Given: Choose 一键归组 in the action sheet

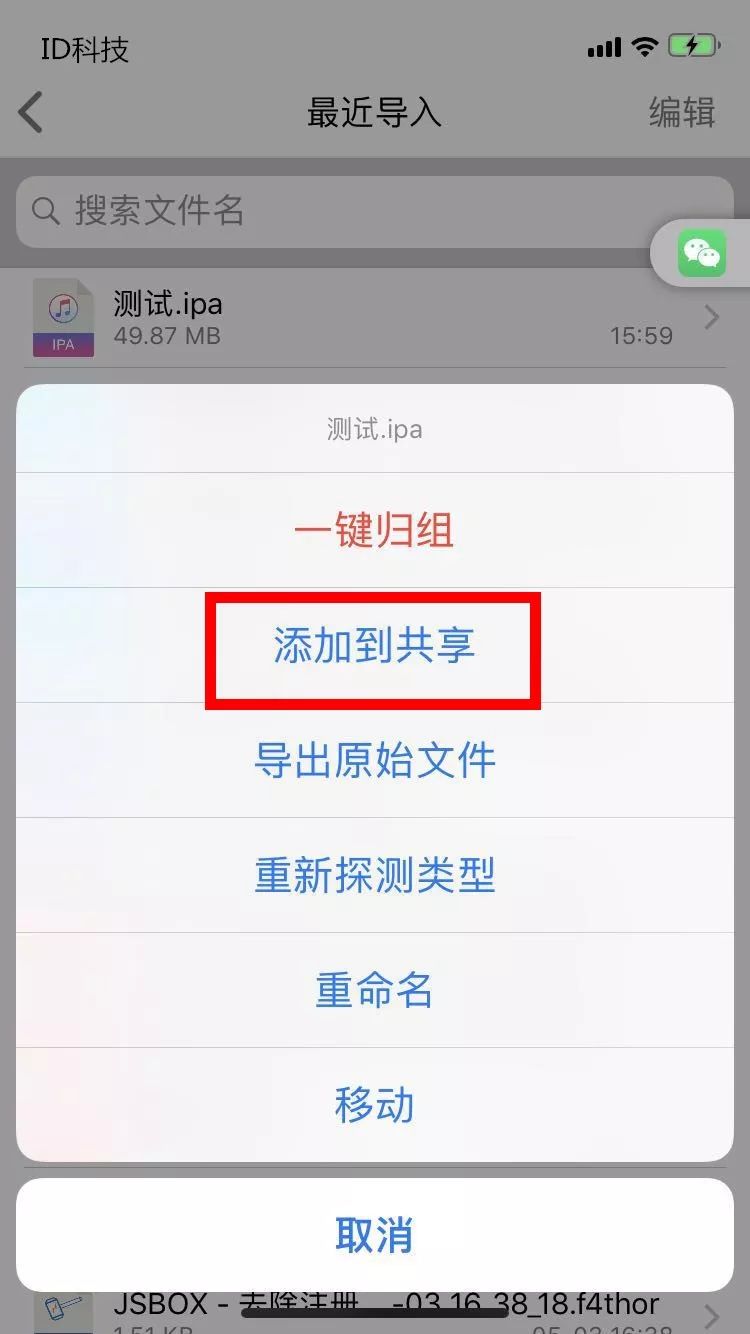Looking at the screenshot, I should click(x=374, y=530).
